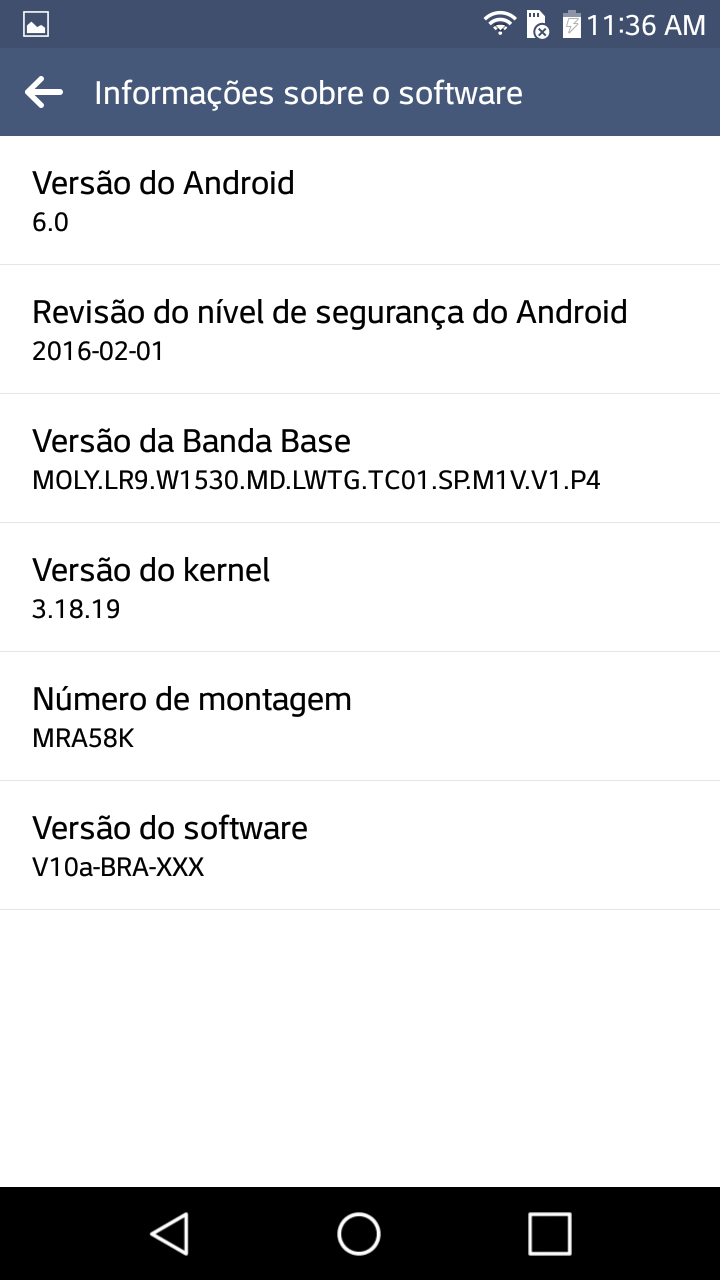Open recent apps from the navigation bar
Viewport: 720px width, 1280px height.
(x=549, y=1233)
